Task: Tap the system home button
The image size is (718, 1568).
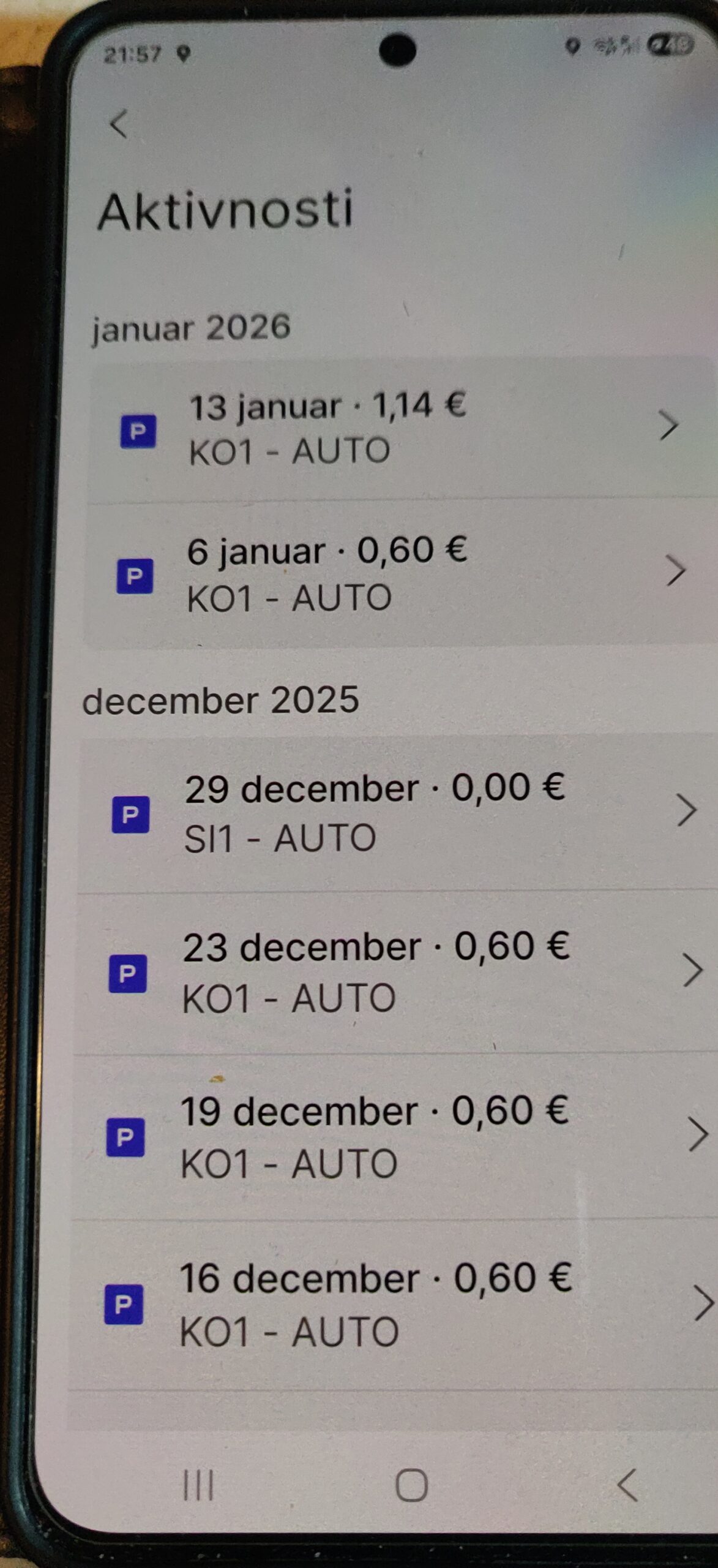Action: coord(411,1486)
